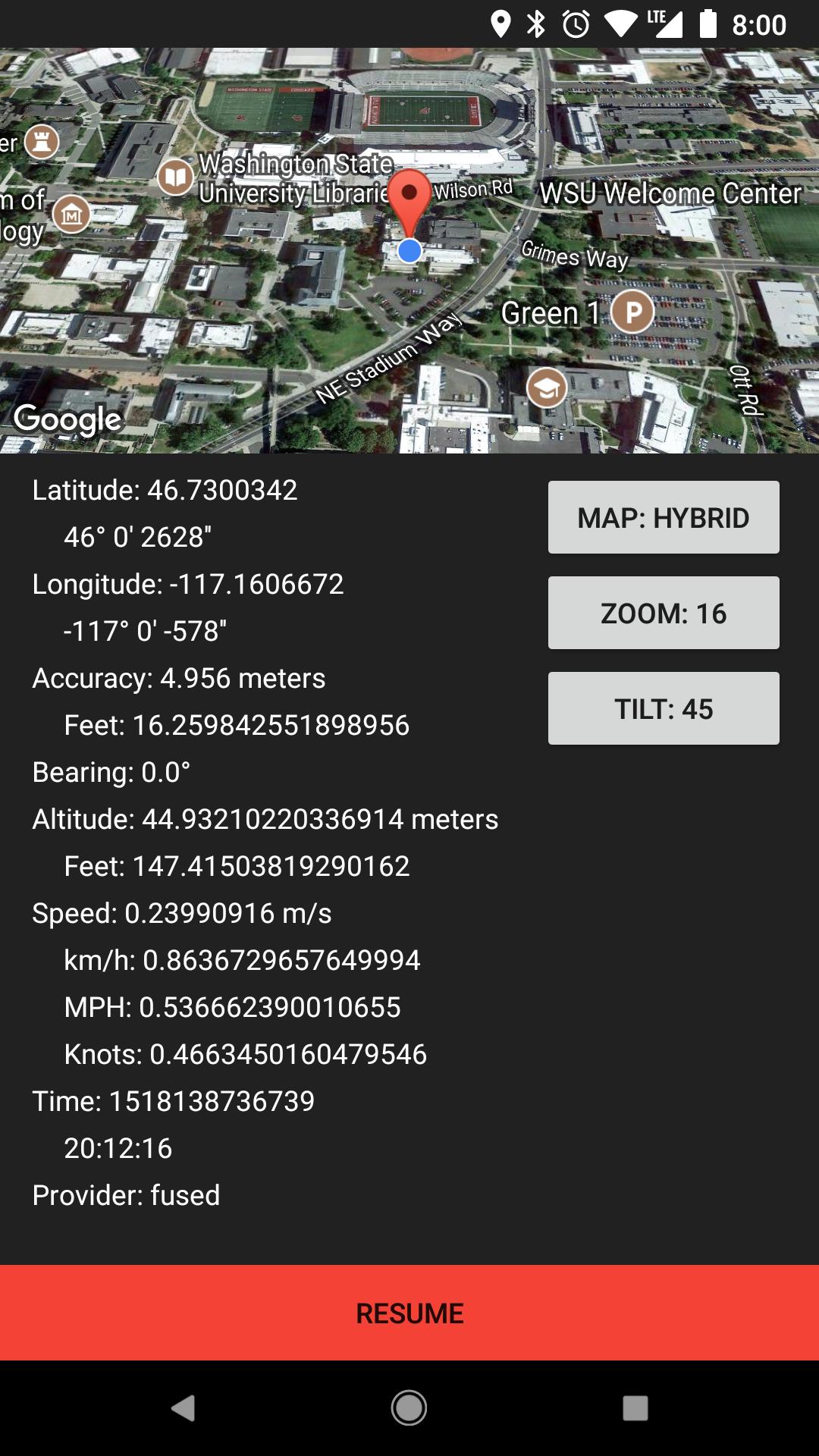Select the Green 1 parking icon
This screenshot has width=819, height=1456.
pos(632,311)
